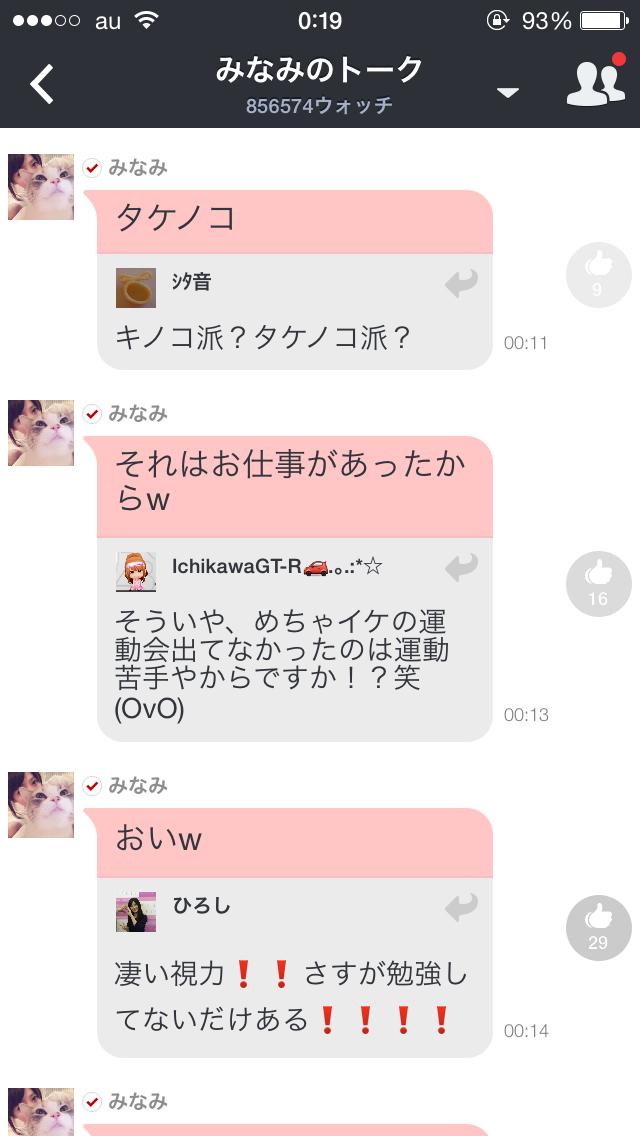Viewport: 640px width, 1136px height.
Task: Tap reply arrow on IchikawaGT-R's quoted comment
Action: point(461,569)
